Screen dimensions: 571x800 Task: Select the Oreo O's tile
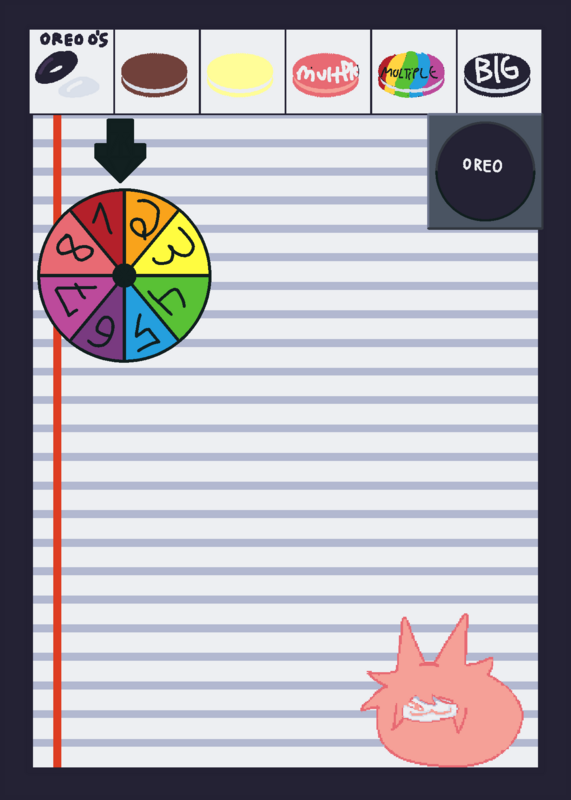point(71,71)
